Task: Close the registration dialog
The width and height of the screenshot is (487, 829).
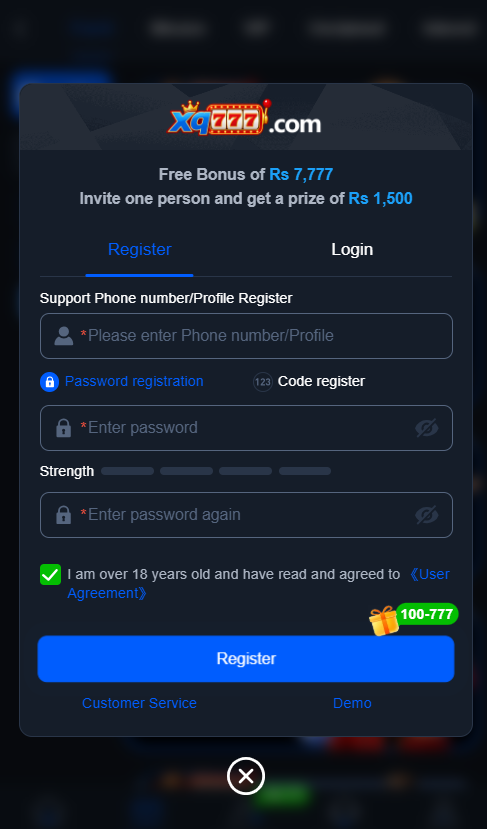Action: tap(246, 776)
